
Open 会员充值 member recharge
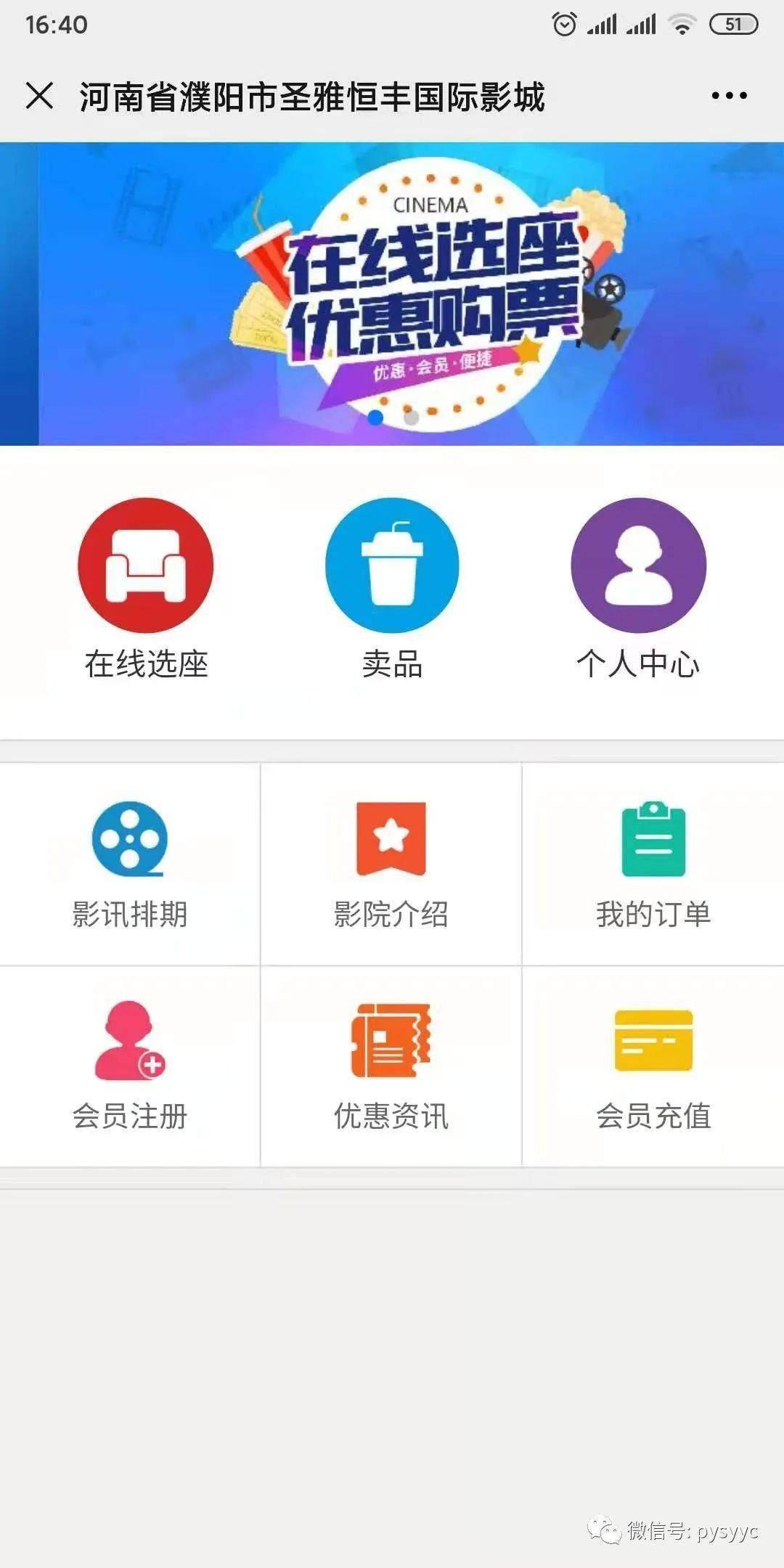pyautogui.click(x=653, y=1066)
